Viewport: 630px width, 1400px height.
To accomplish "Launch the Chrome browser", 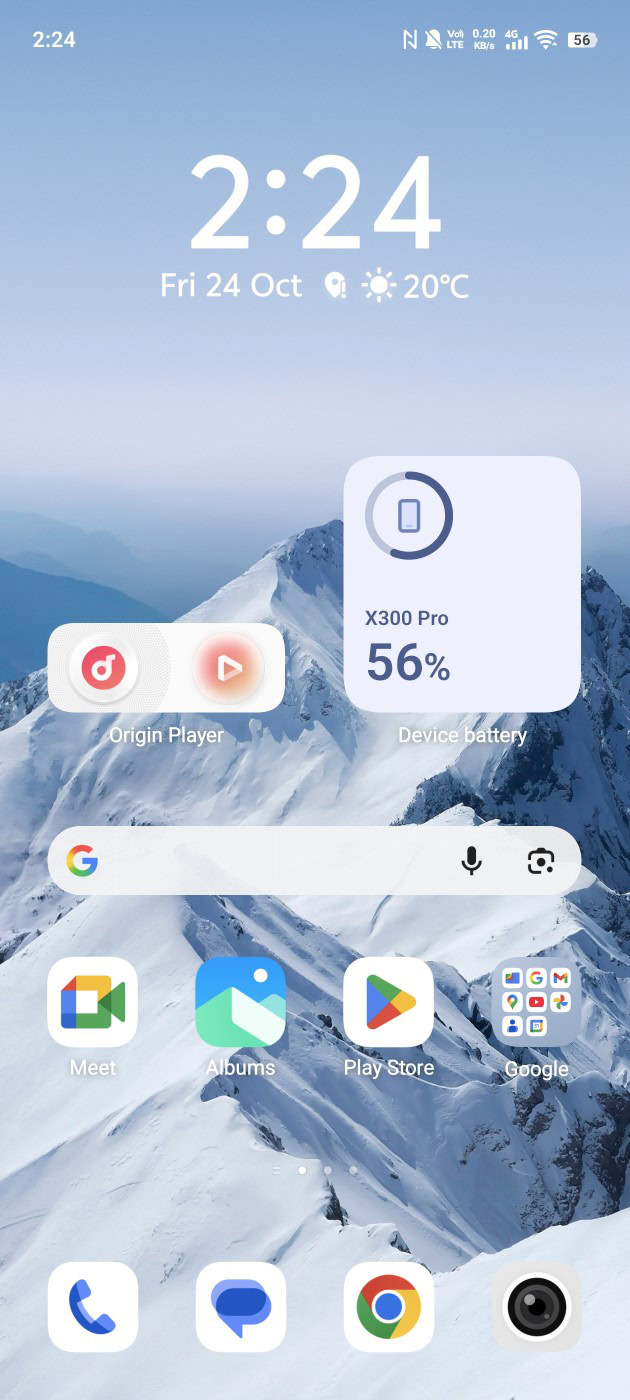I will tap(388, 1306).
